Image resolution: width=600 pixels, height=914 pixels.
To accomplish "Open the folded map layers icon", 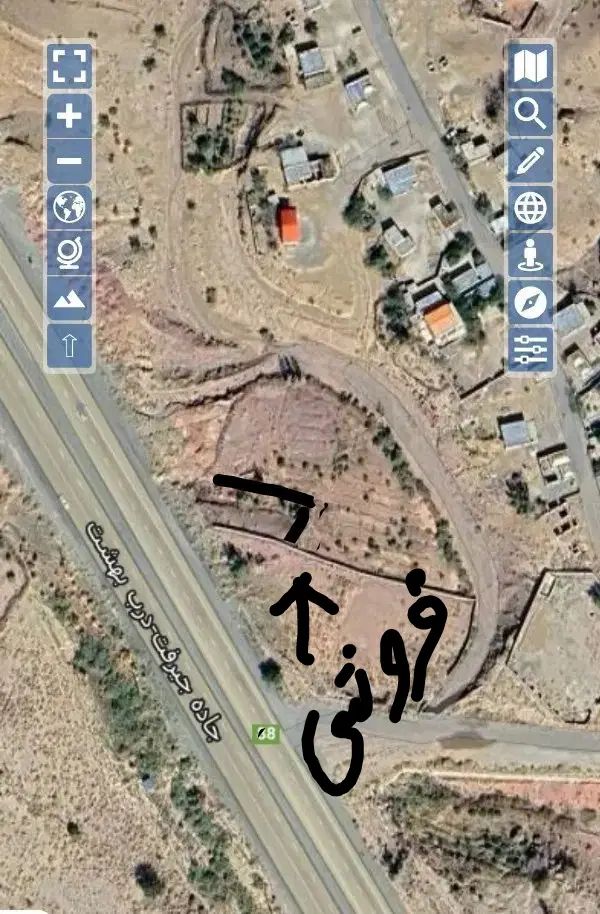I will tap(530, 67).
